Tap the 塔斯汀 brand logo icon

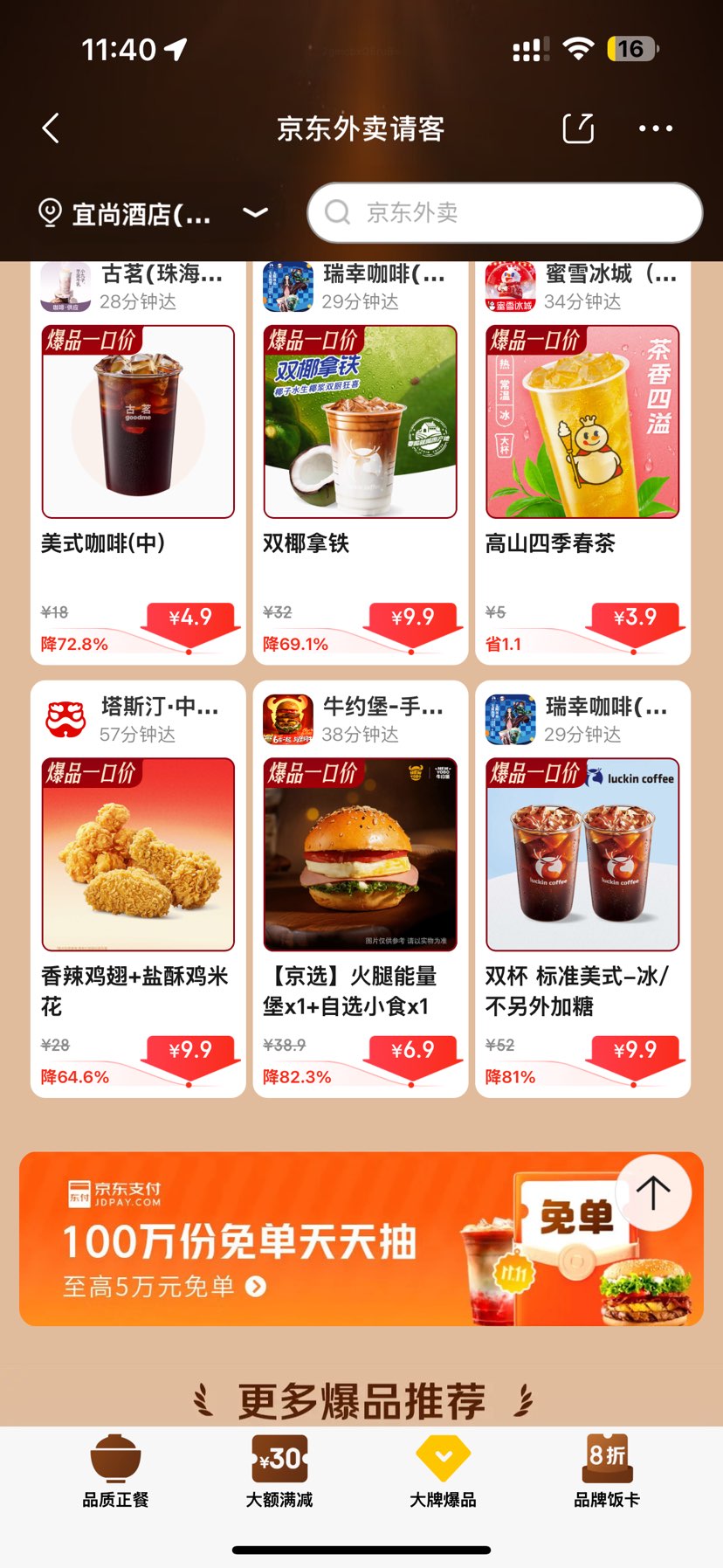[x=61, y=720]
